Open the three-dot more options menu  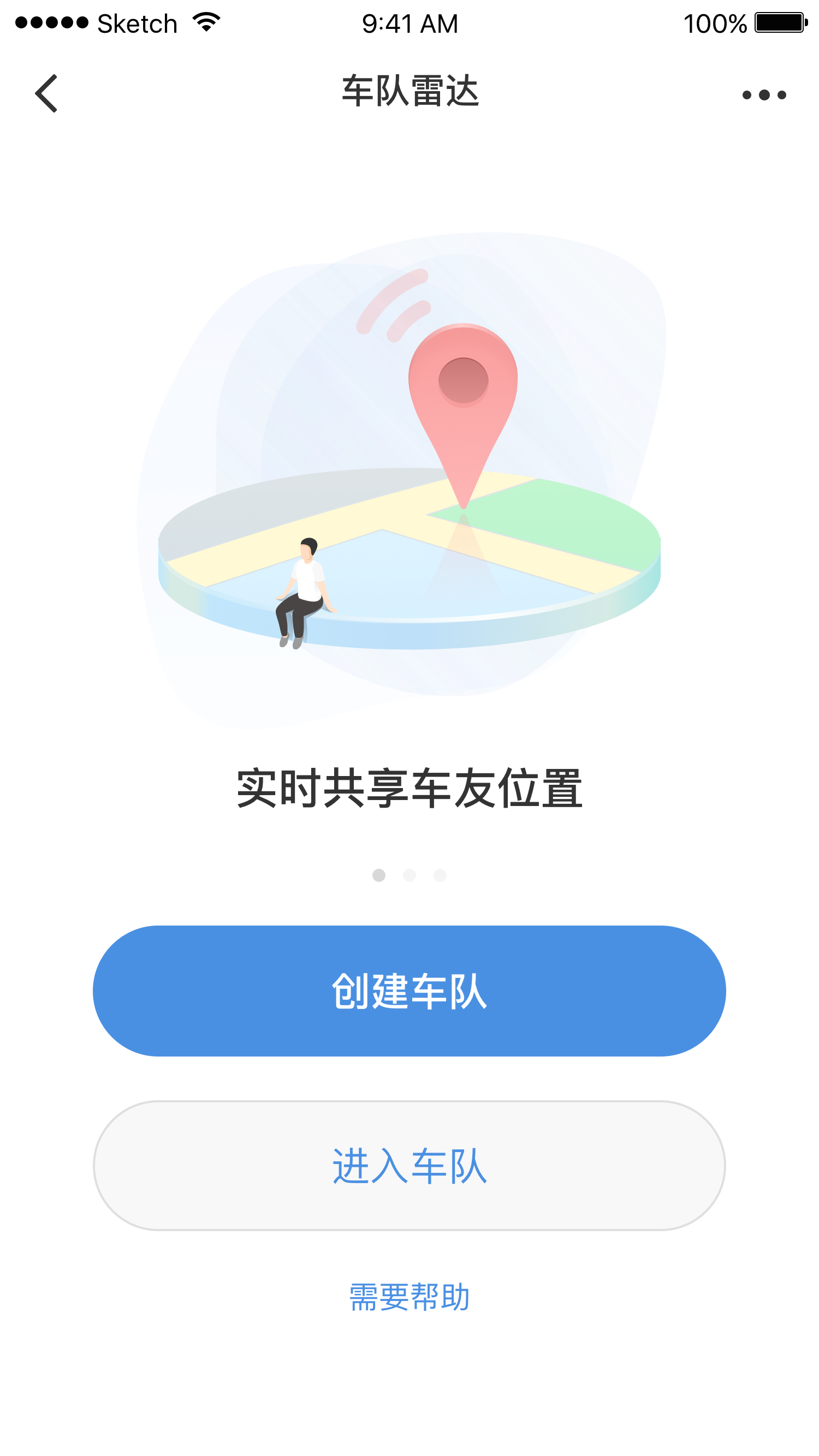(x=764, y=95)
